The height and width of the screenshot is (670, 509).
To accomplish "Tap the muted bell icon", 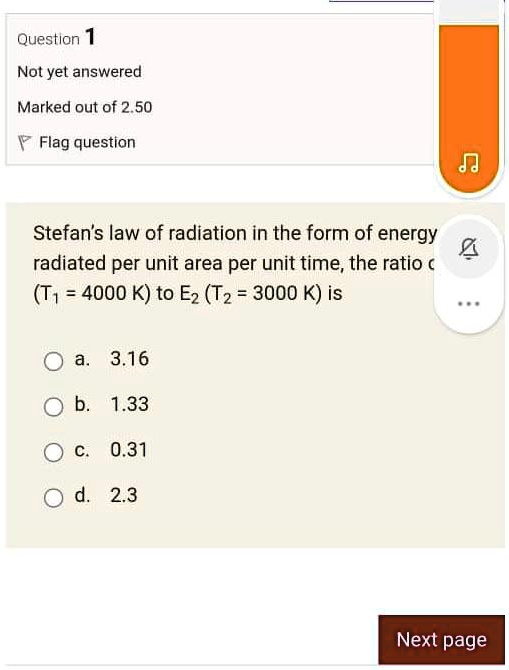I will pyautogui.click(x=469, y=249).
